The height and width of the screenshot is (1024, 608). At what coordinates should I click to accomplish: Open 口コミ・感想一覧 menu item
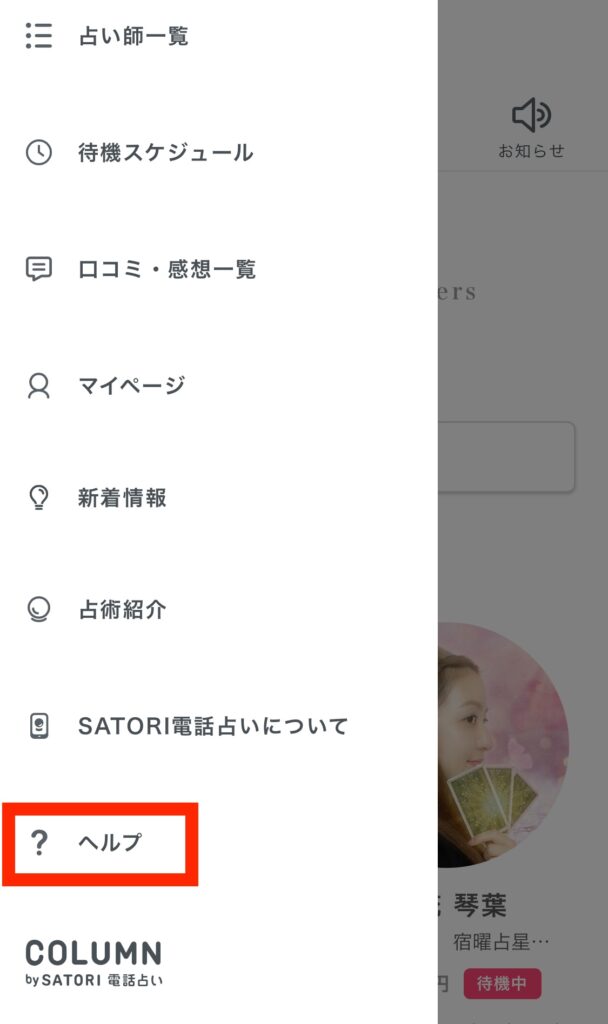point(166,269)
